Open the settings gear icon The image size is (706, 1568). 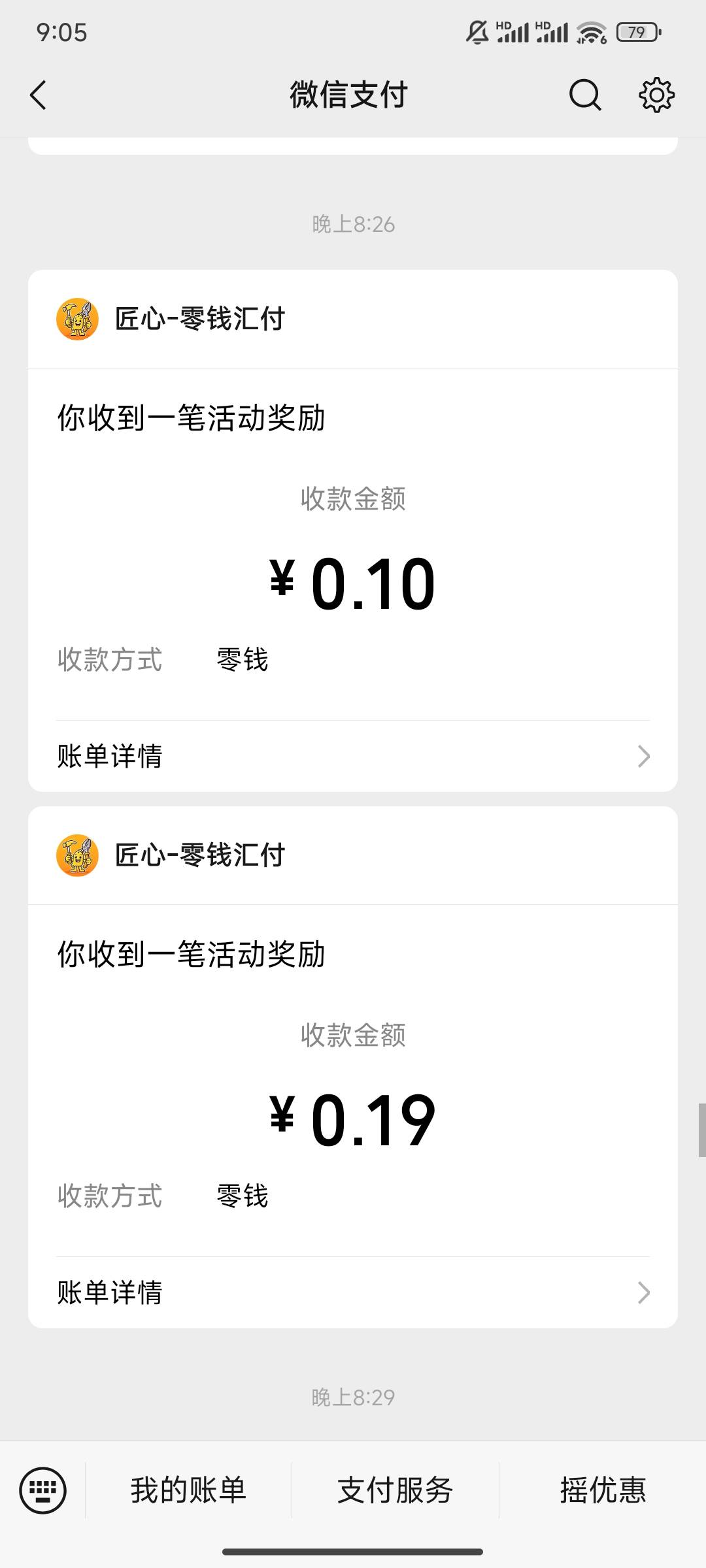click(656, 95)
